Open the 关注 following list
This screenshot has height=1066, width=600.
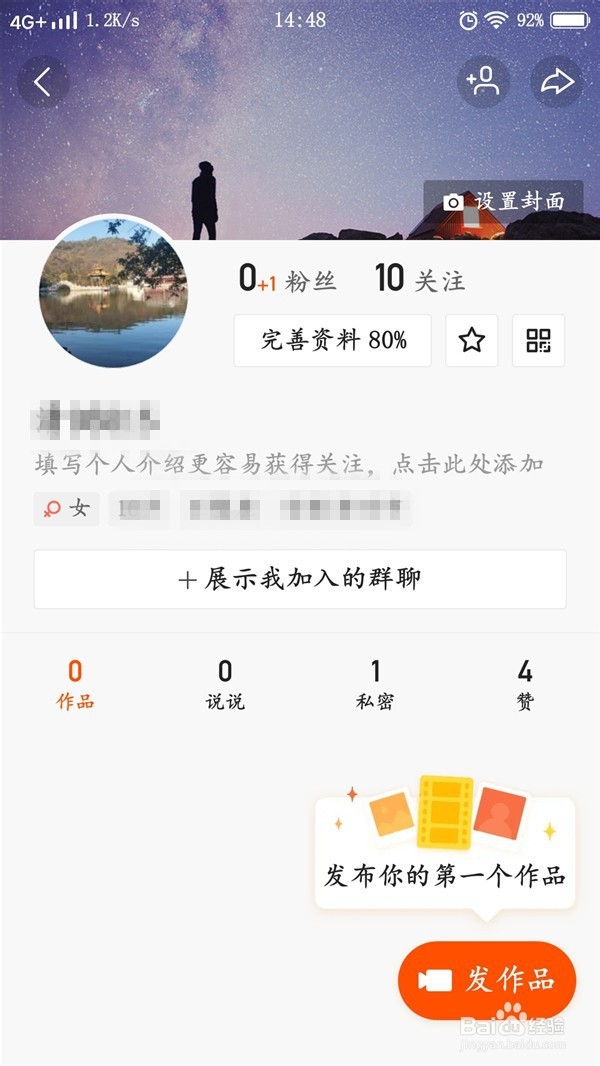[420, 280]
